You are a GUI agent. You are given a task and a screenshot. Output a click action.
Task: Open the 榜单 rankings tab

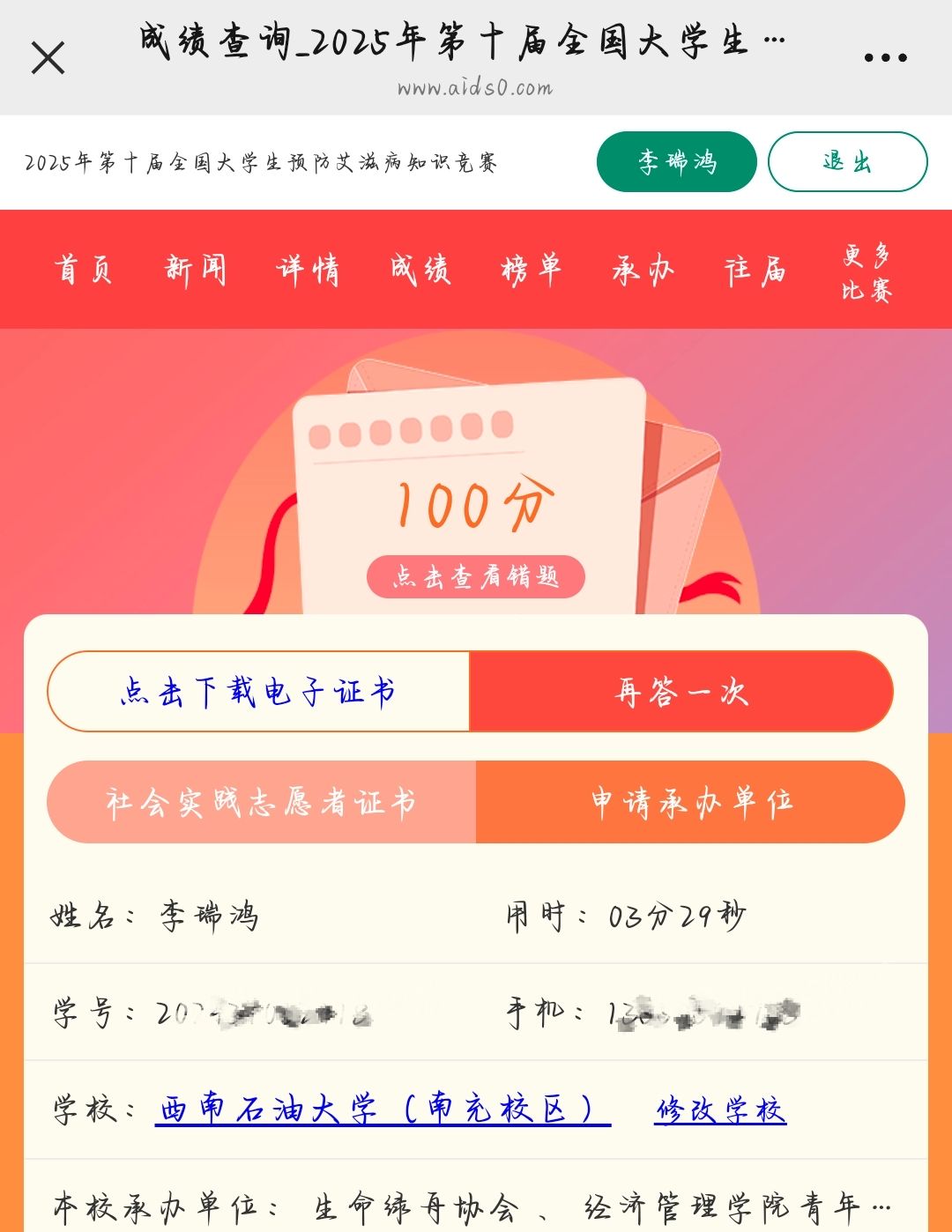(532, 270)
